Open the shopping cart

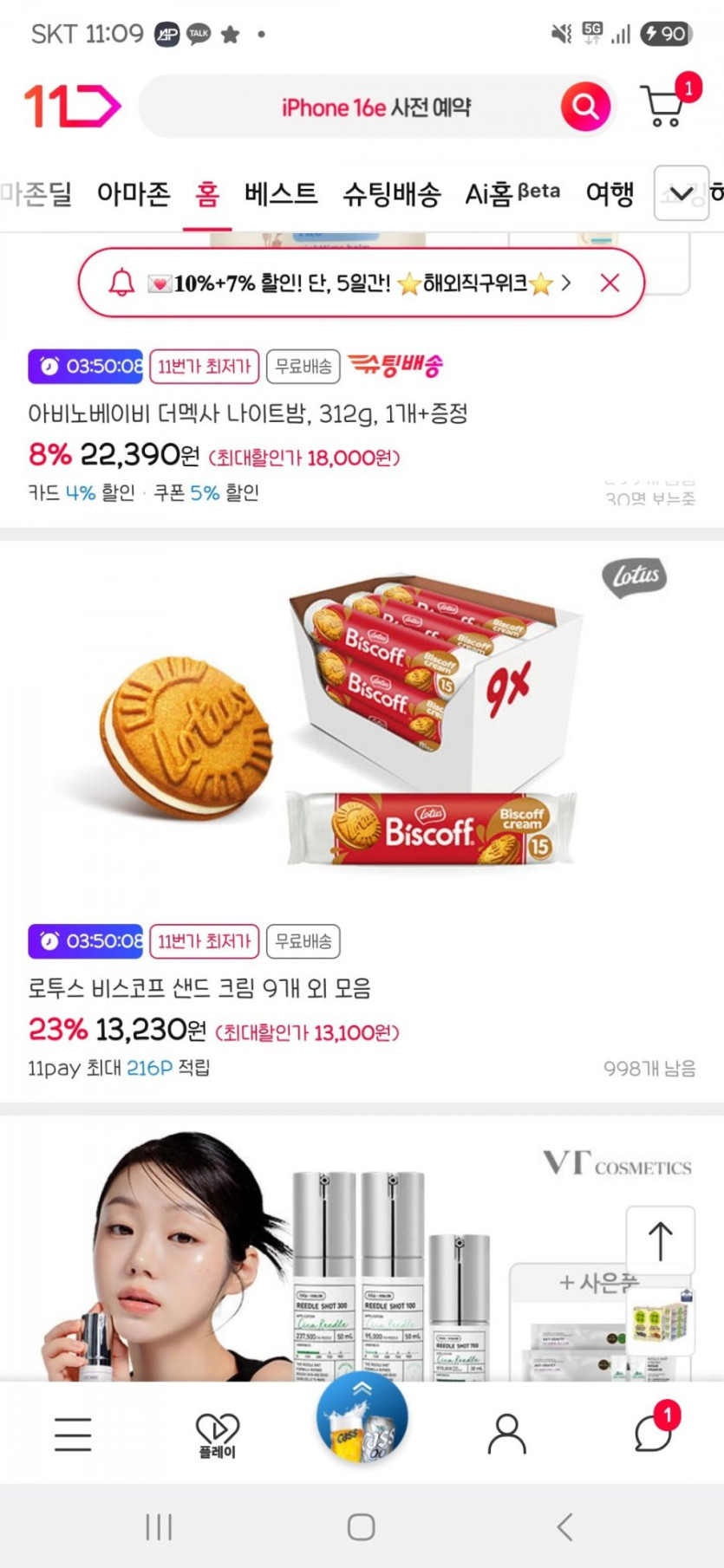pyautogui.click(x=666, y=105)
